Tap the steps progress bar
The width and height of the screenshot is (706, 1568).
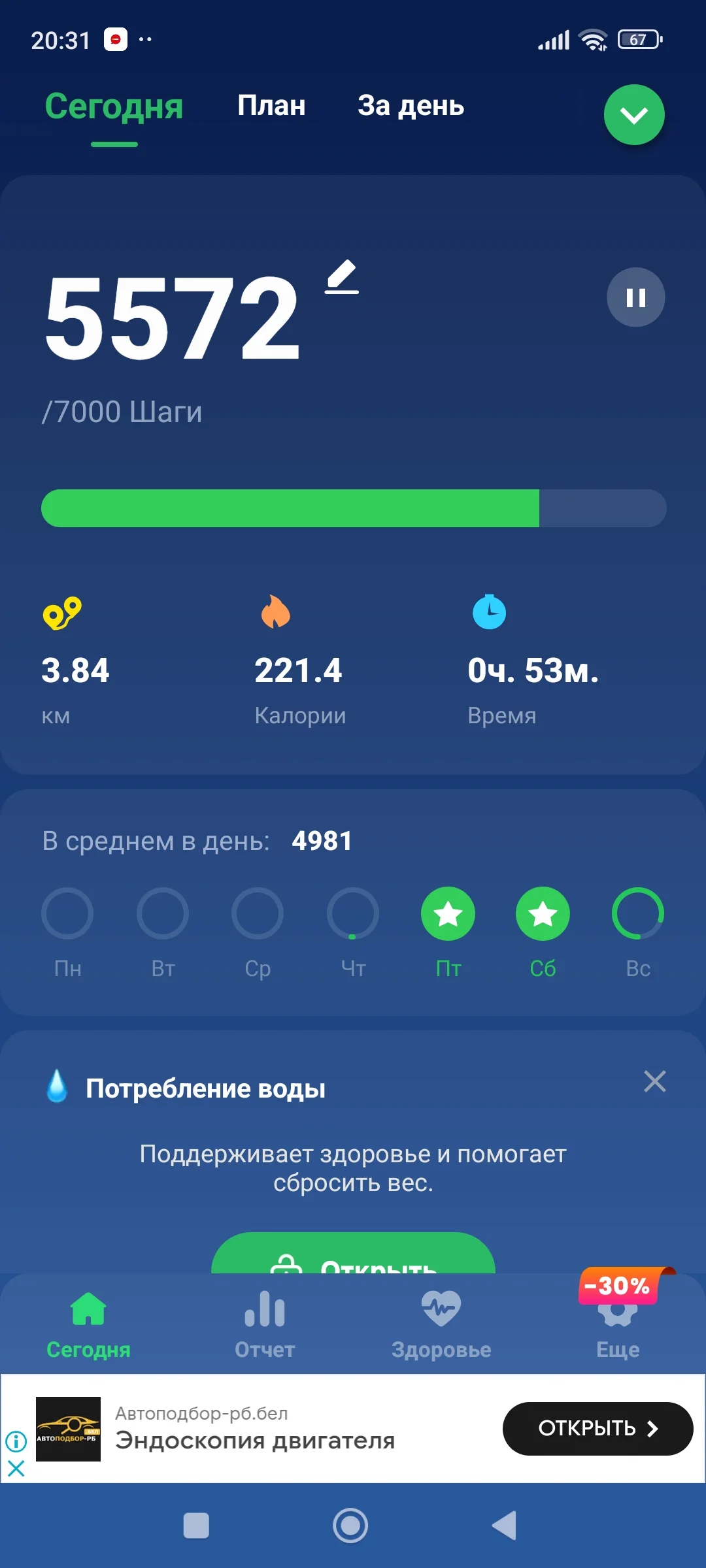point(353,508)
